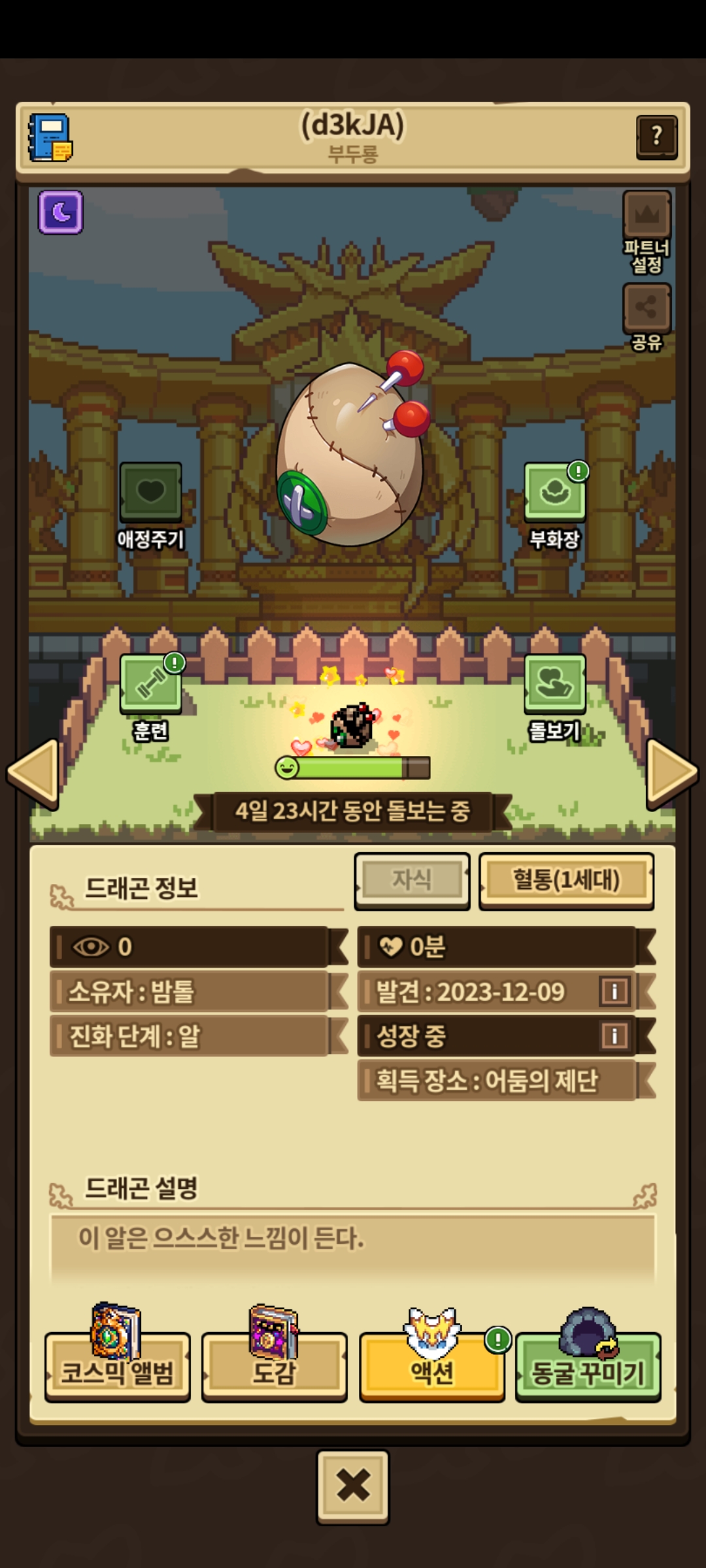
Task: Show info for 발견 date
Action: pyautogui.click(x=614, y=991)
